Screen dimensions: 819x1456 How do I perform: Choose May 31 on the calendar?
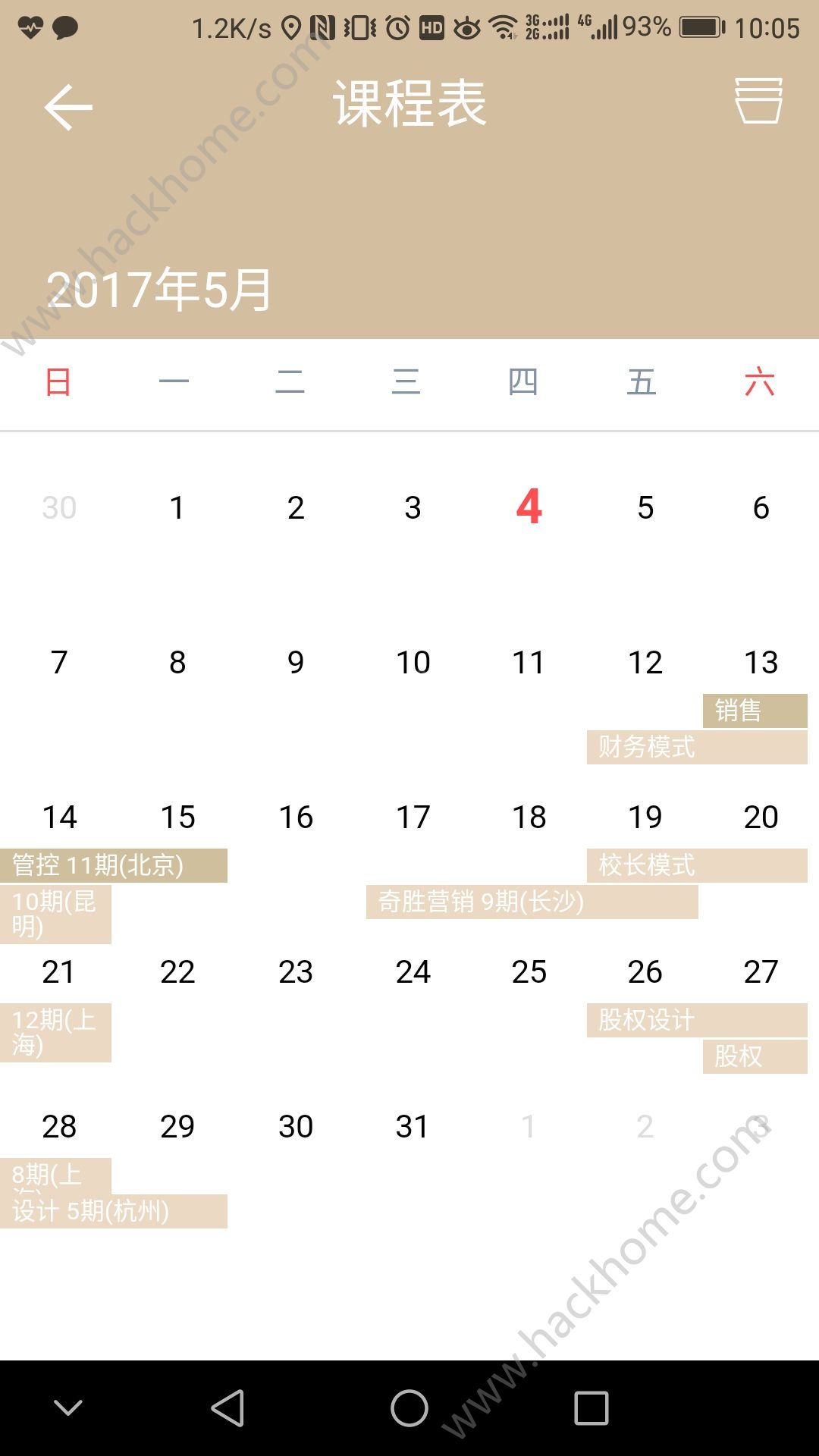[413, 1127]
